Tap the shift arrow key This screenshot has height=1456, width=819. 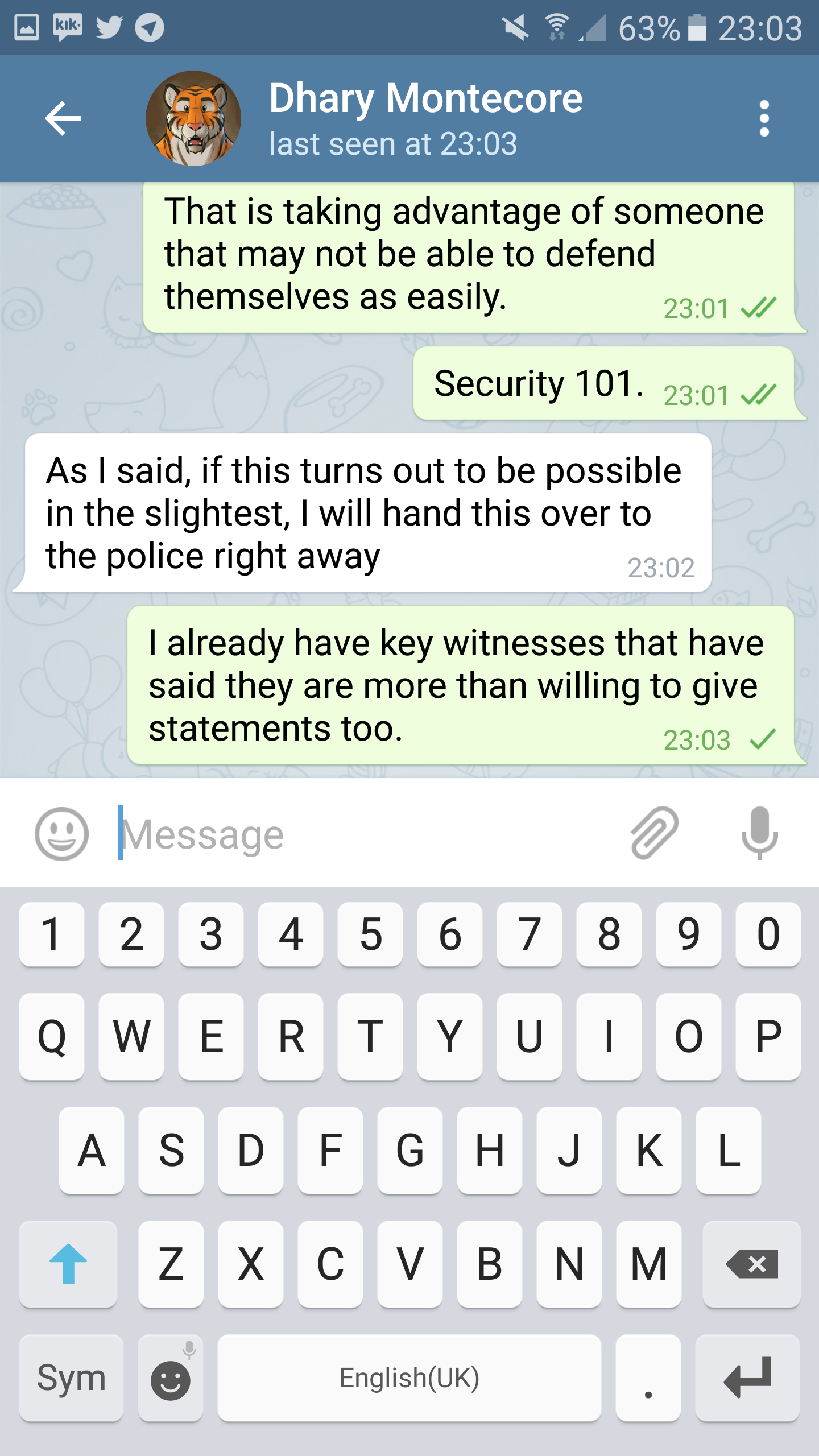(x=68, y=1264)
